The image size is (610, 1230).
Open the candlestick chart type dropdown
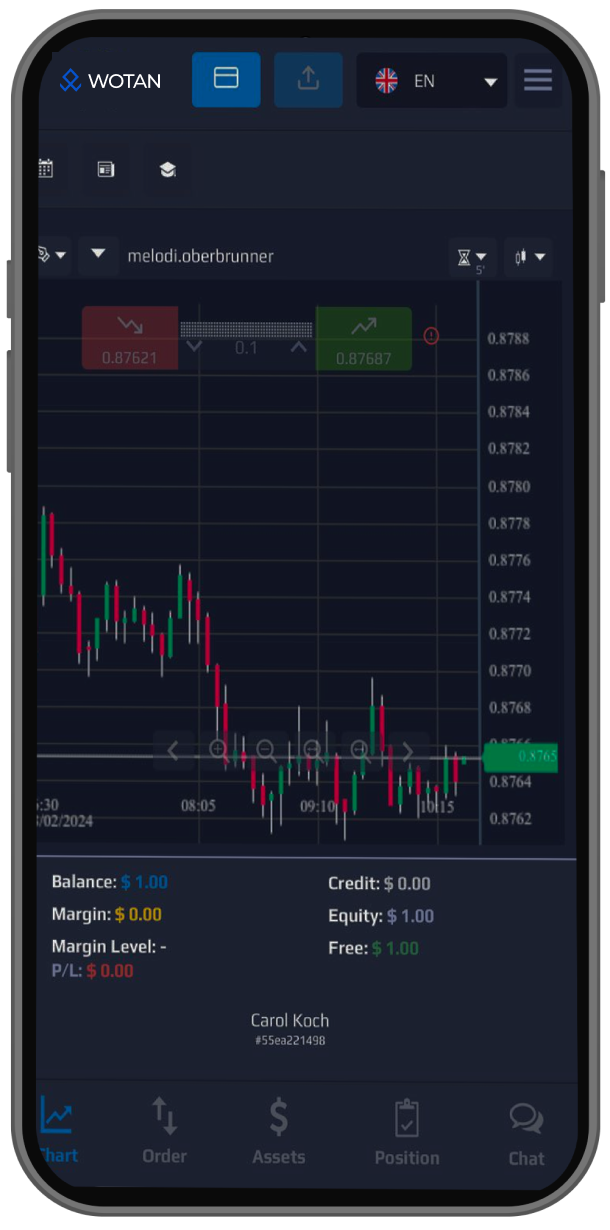[x=529, y=257]
